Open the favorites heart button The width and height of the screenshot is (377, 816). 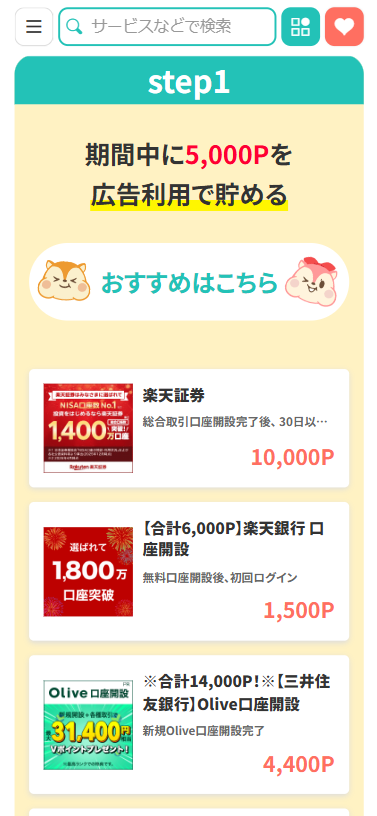click(344, 27)
